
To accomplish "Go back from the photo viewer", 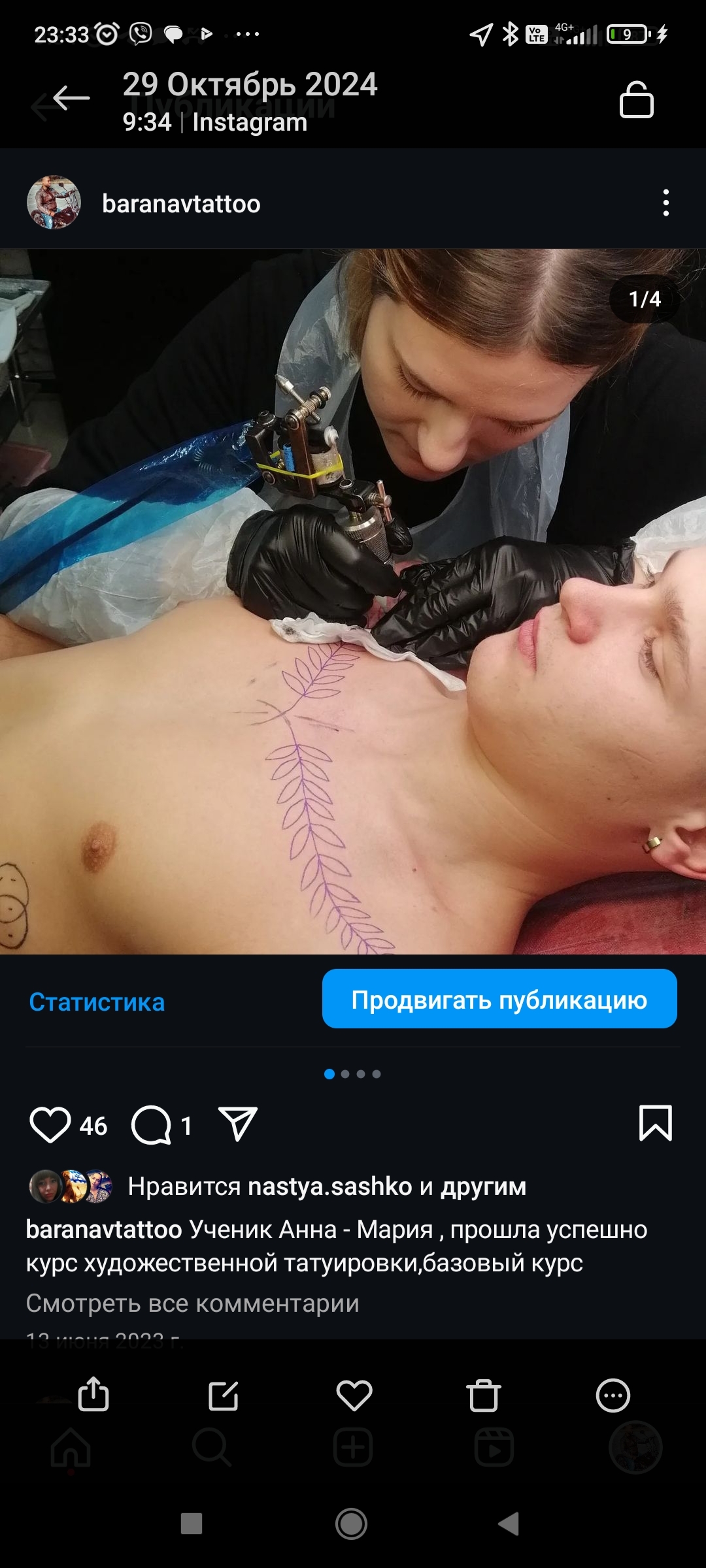I will pos(71,99).
